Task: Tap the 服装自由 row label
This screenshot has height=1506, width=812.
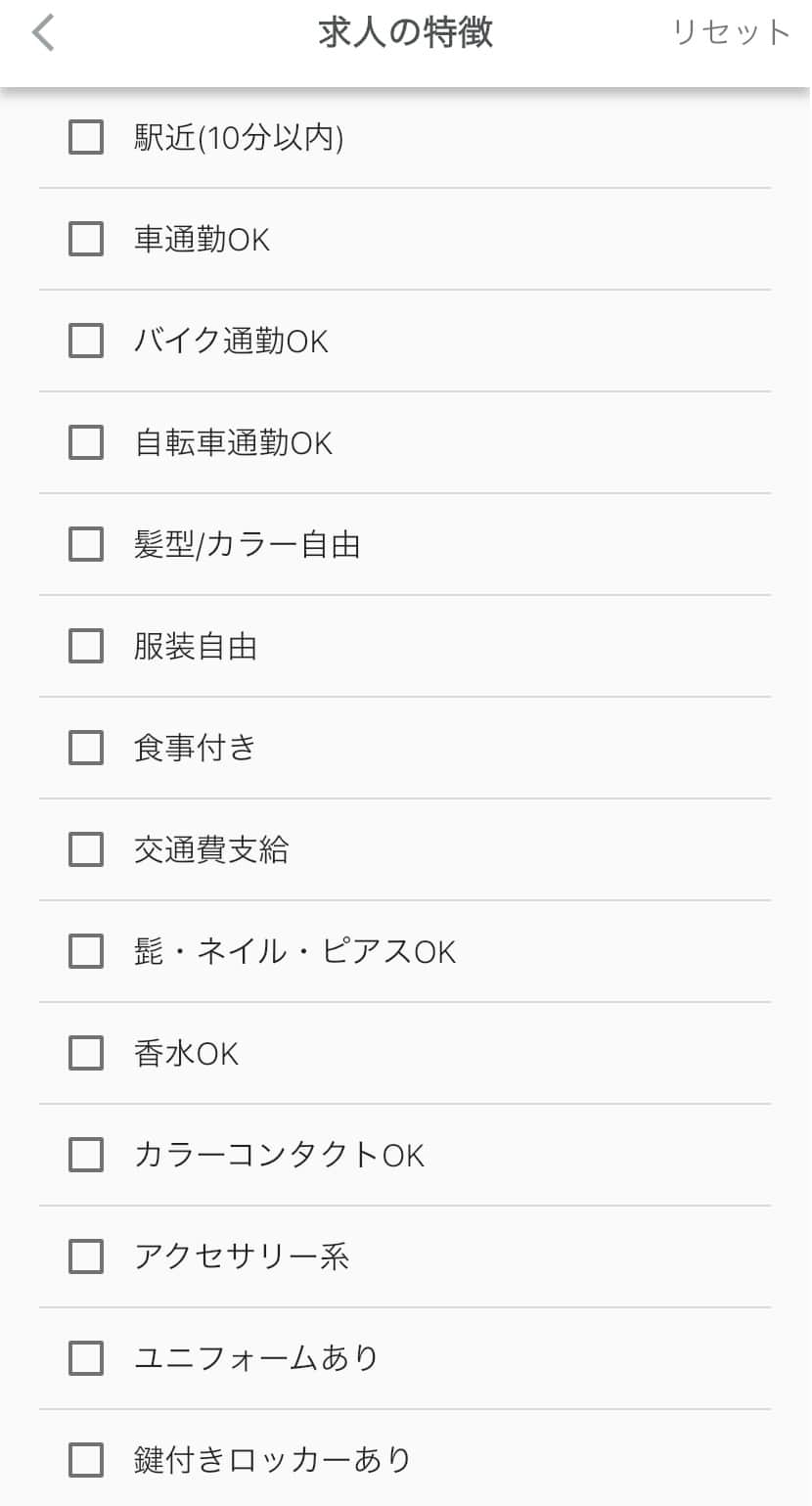Action: click(x=194, y=646)
